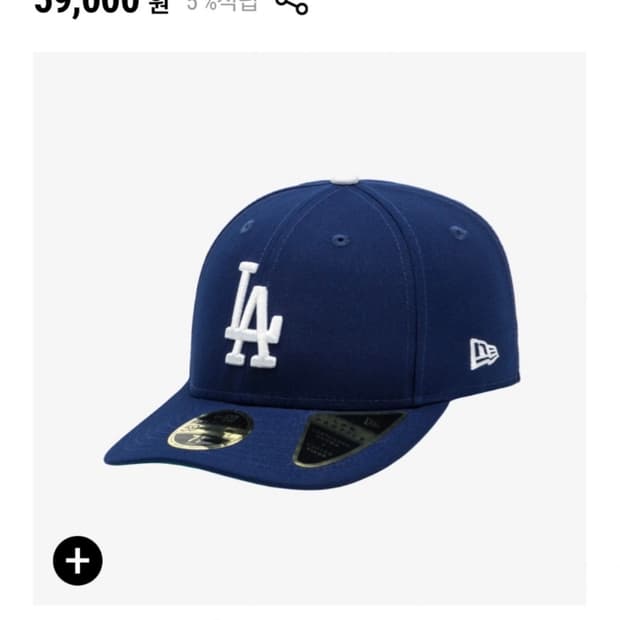Tap the black plus button
The height and width of the screenshot is (620, 620).
(x=78, y=560)
